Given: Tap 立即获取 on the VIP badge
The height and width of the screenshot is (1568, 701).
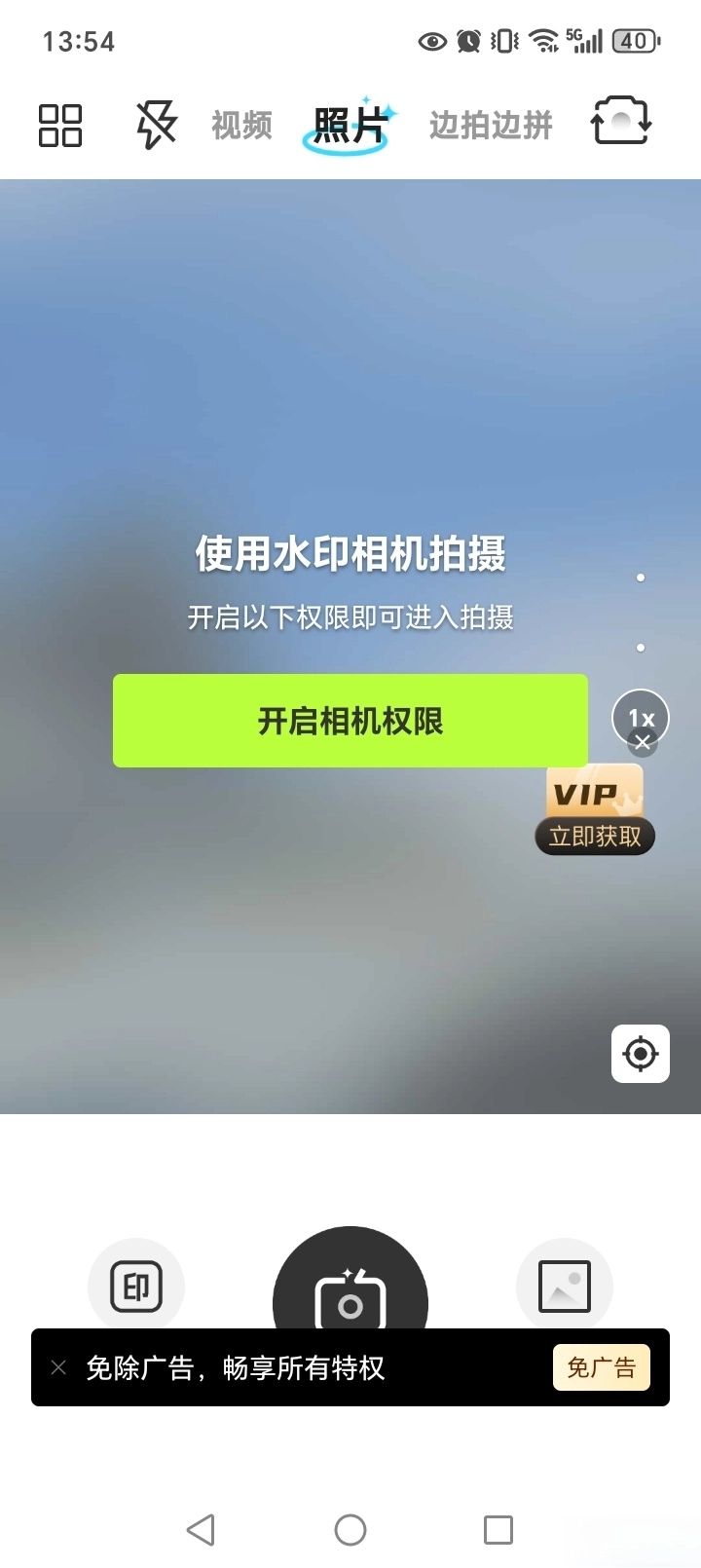Looking at the screenshot, I should [595, 836].
